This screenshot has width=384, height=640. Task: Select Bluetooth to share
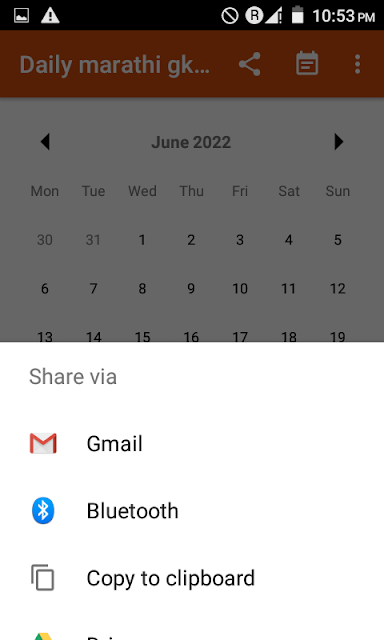coord(192,511)
